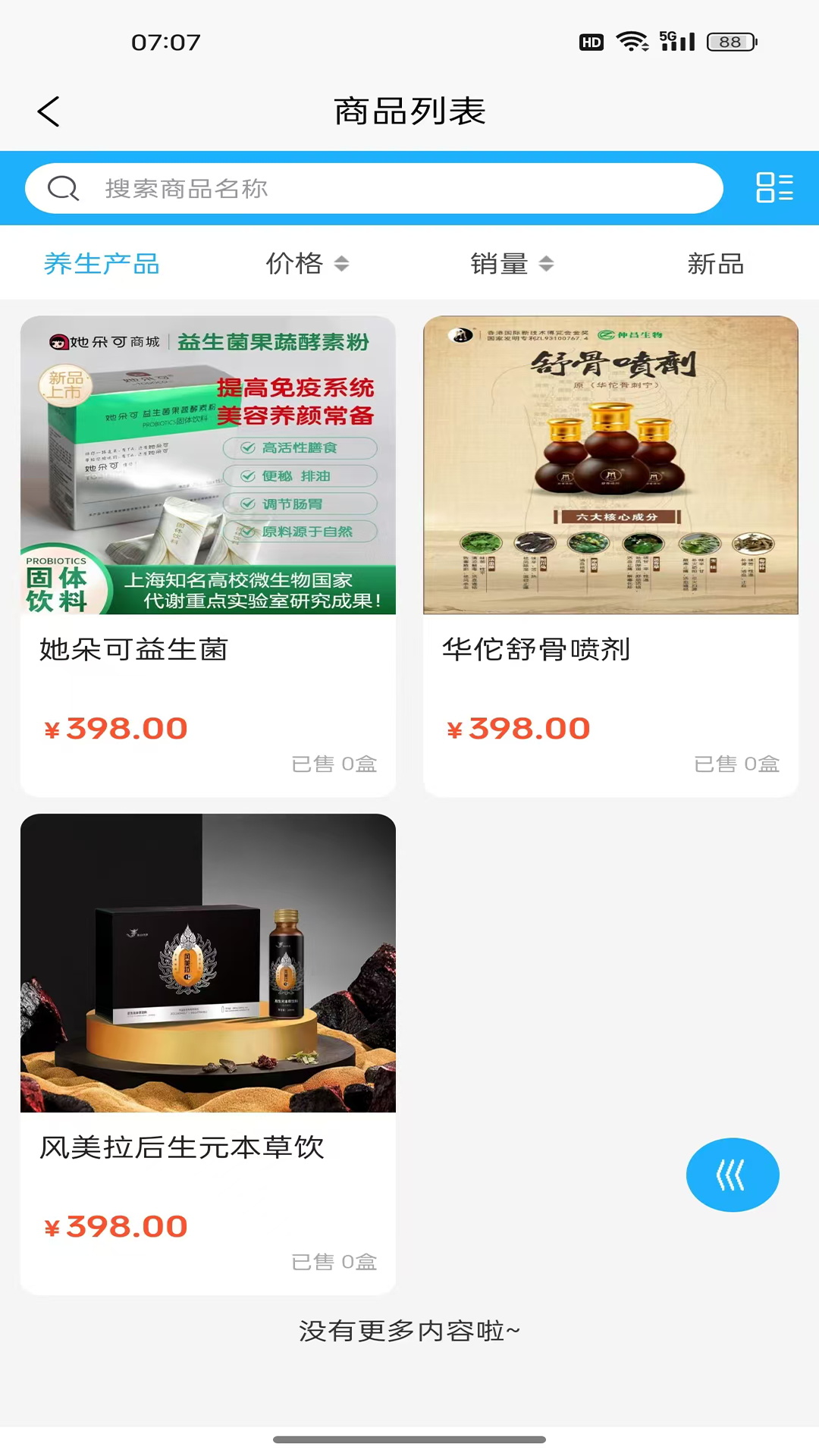The image size is (819, 1456).
Task: Open the 她朵可益生菌 product card
Action: click(x=208, y=555)
